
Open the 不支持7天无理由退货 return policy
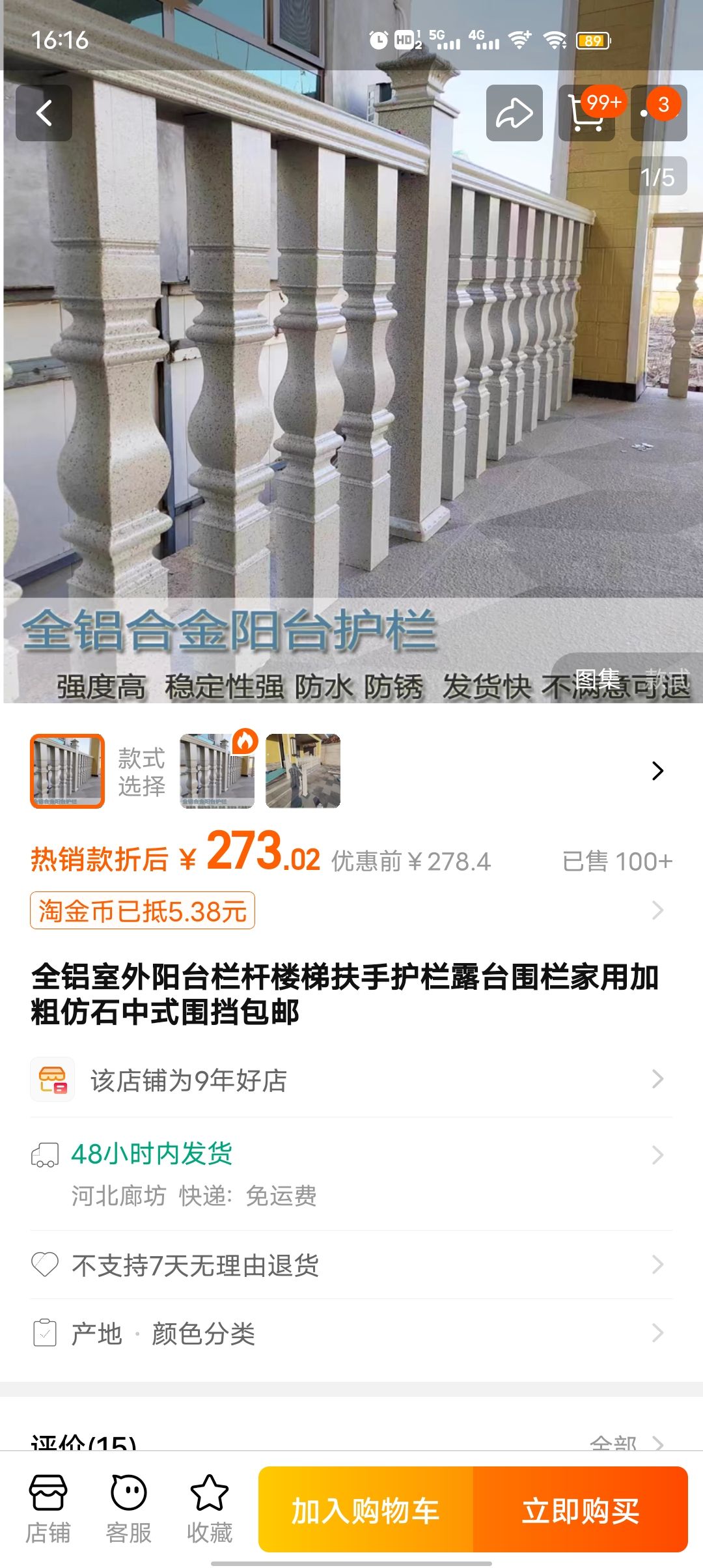coord(351,1265)
